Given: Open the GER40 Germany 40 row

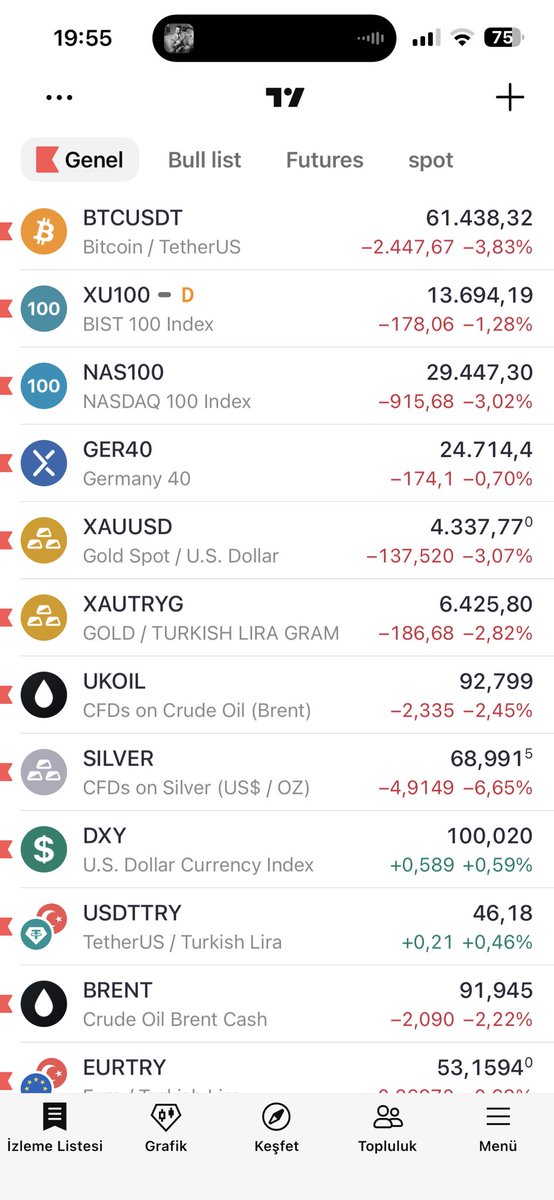Looking at the screenshot, I should point(277,463).
